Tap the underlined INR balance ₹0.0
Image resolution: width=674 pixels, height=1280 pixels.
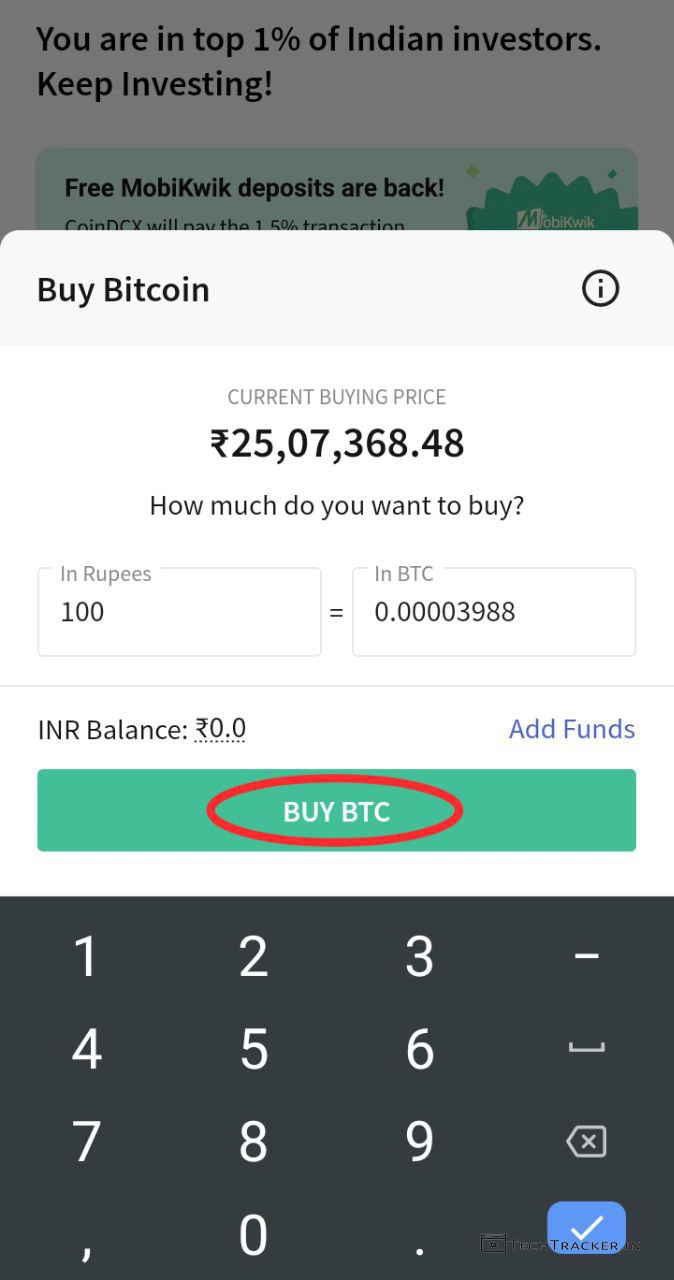(x=220, y=729)
